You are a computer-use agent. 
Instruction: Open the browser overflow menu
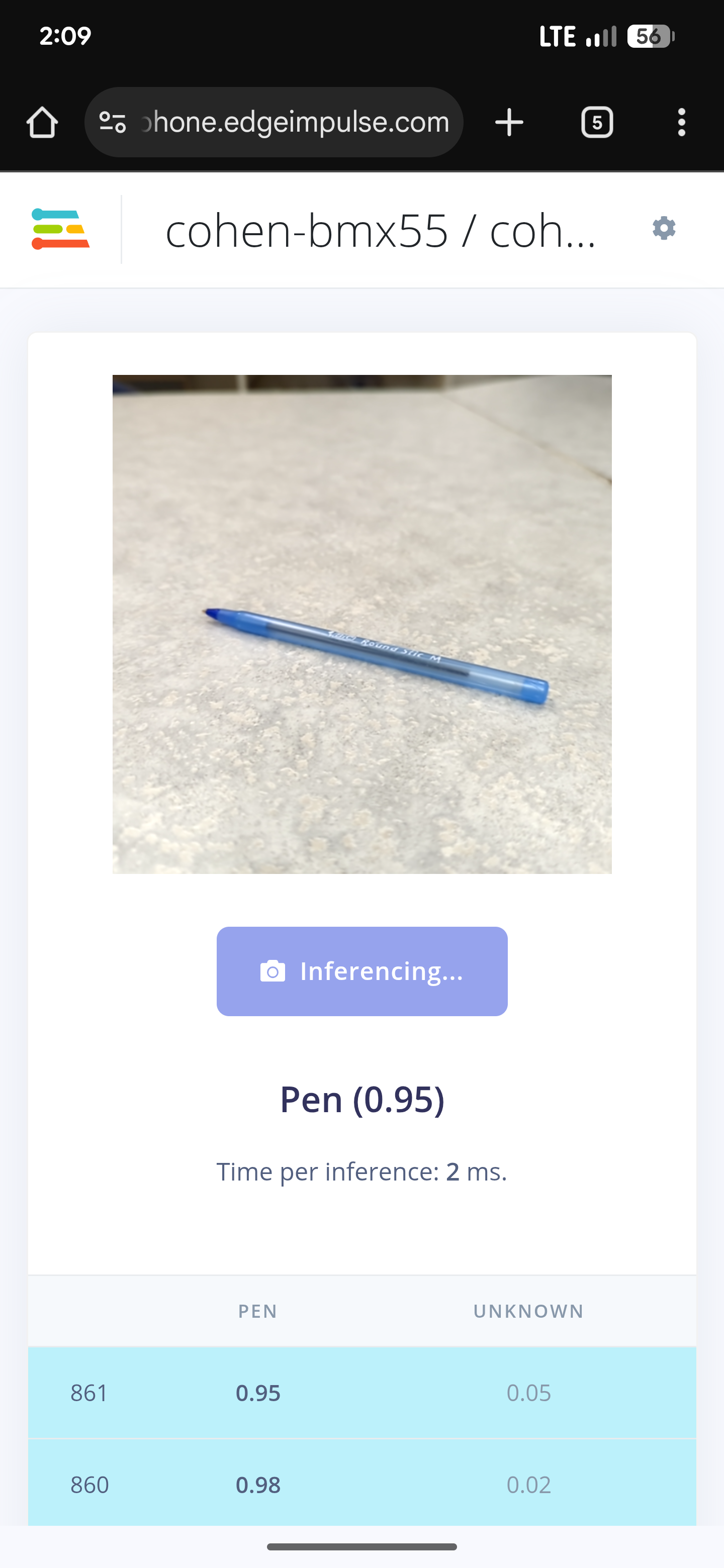point(681,122)
